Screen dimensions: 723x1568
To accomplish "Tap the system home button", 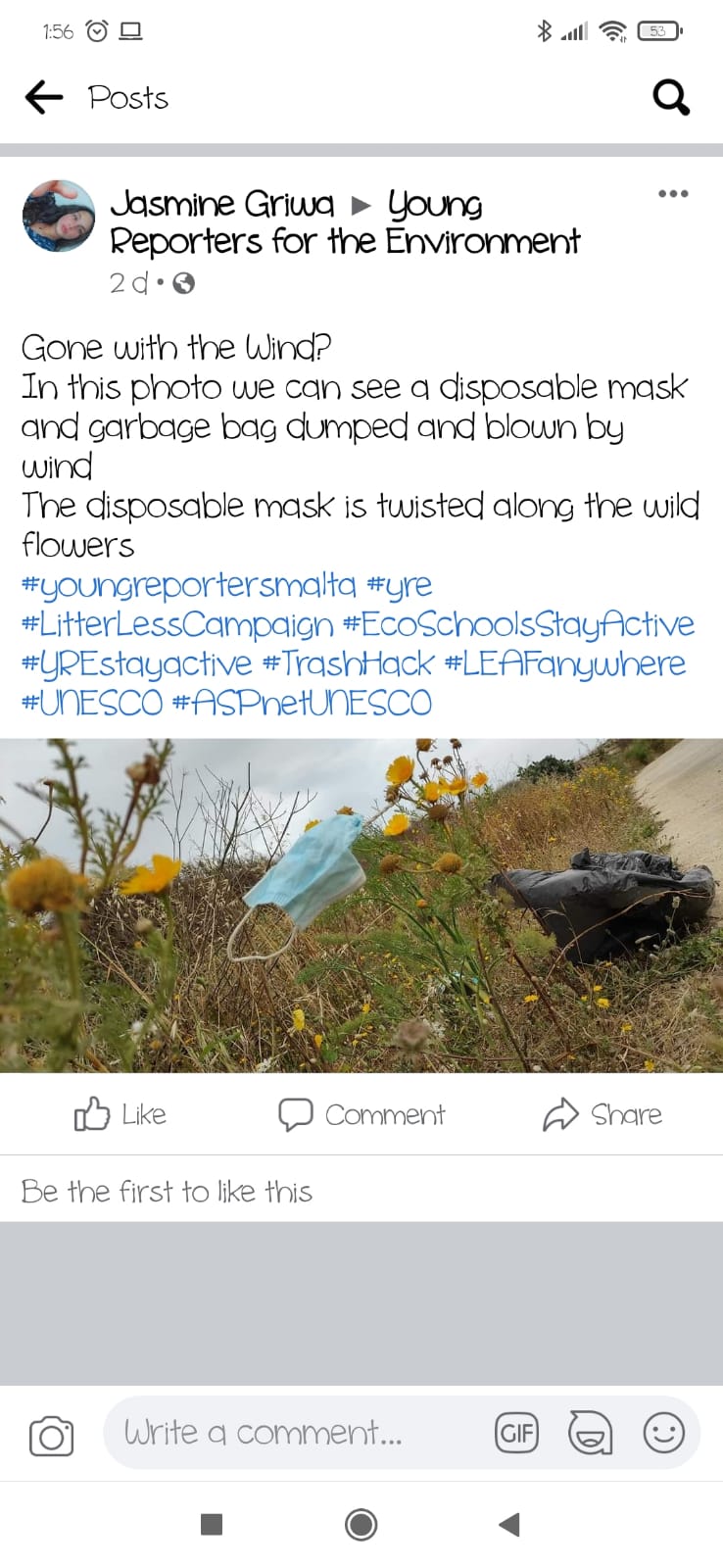I will 361,1524.
